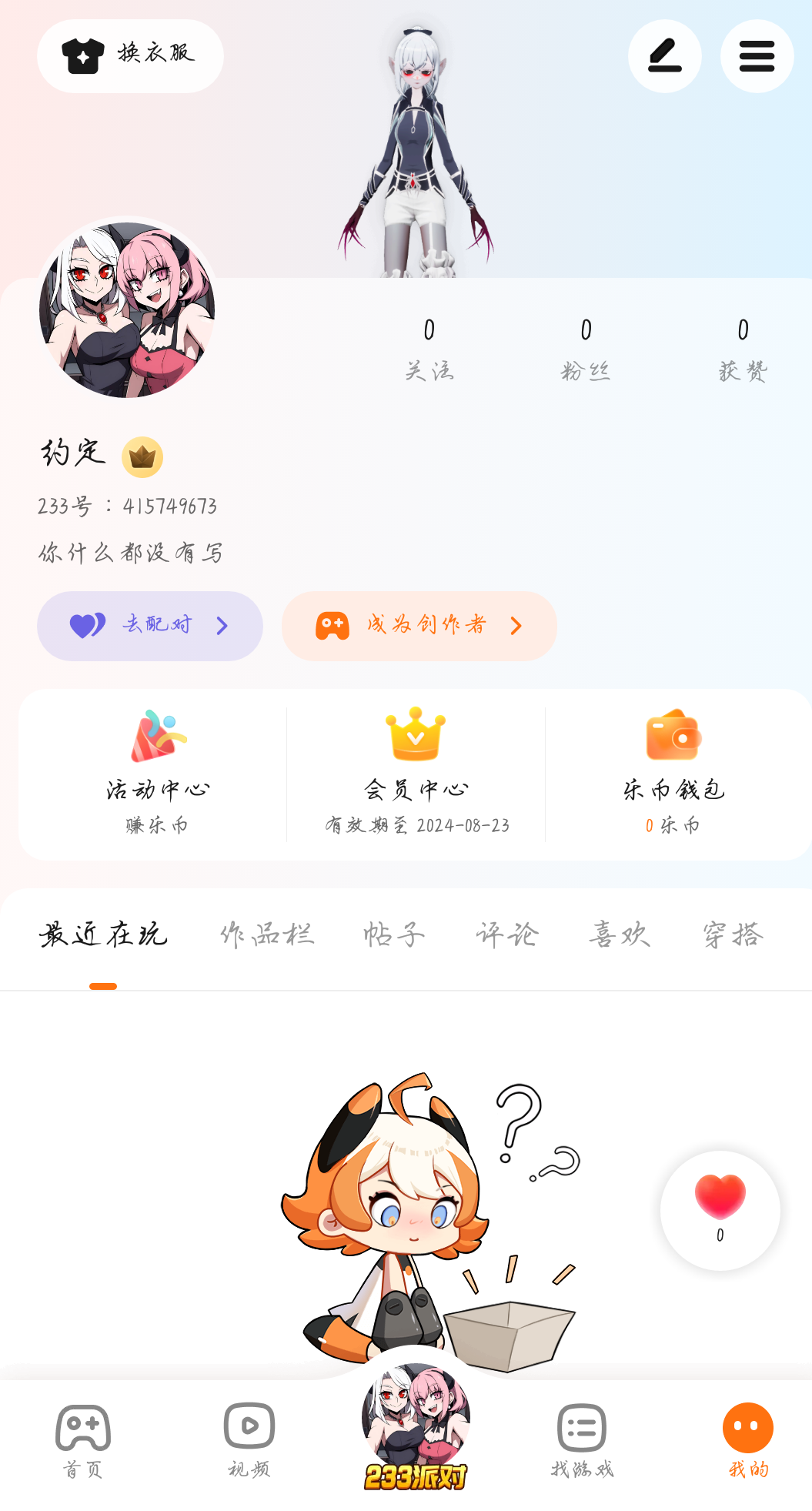View the 关注 following list
Screen dimensions: 812x1511
click(429, 349)
